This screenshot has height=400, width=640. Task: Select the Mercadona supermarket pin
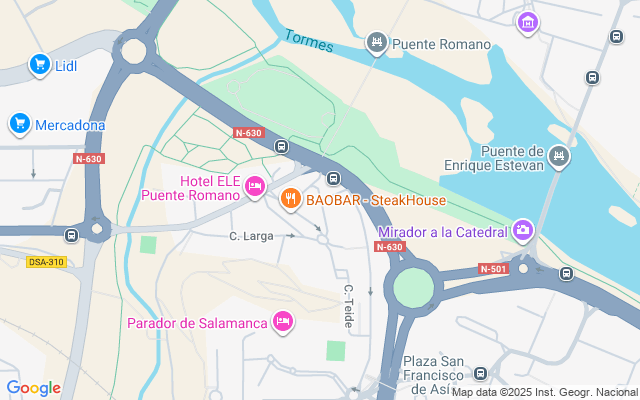[19, 124]
